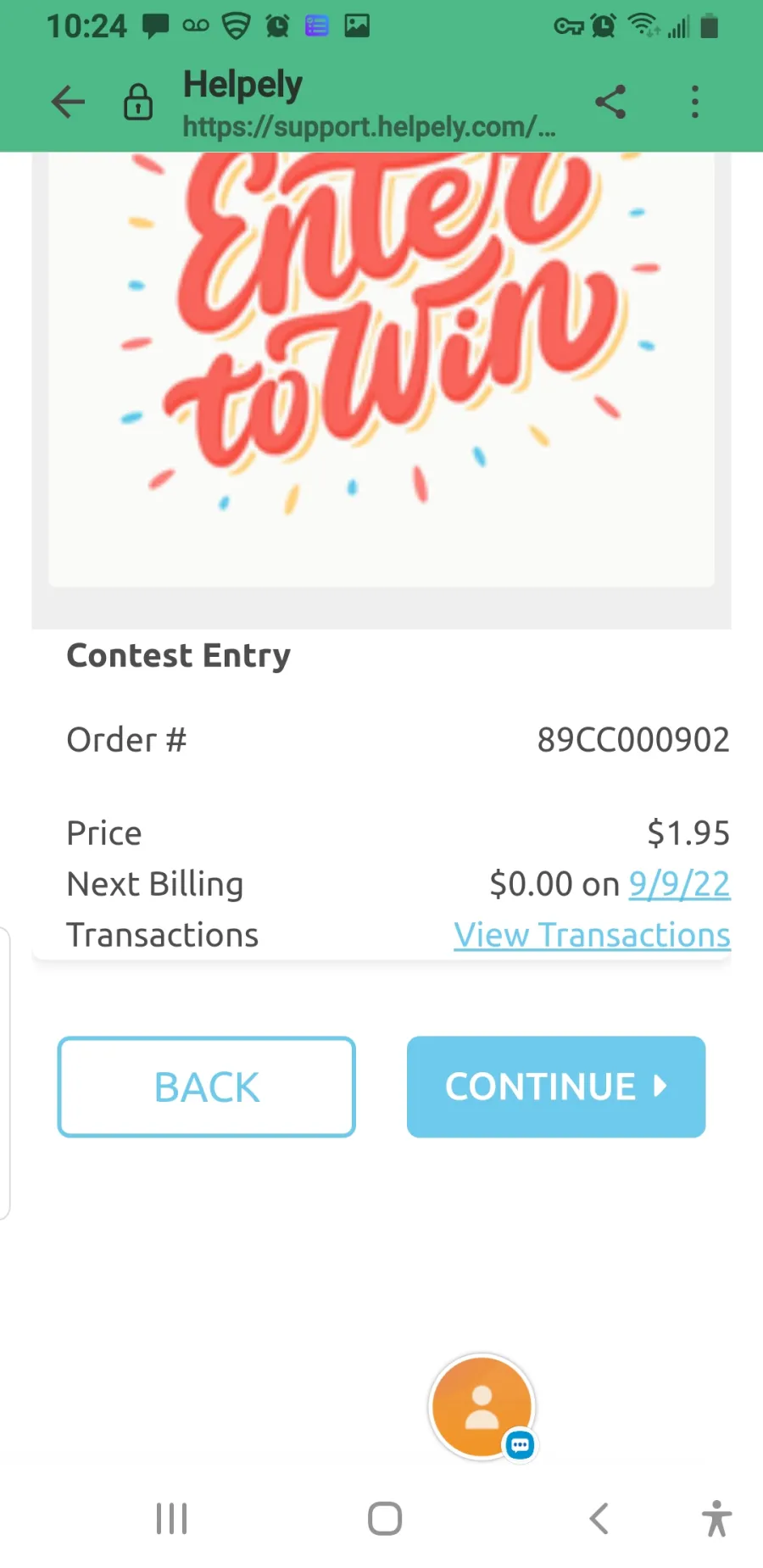Tap CONTINUE to proceed
Viewport: 763px width, 1568px height.
[556, 1087]
